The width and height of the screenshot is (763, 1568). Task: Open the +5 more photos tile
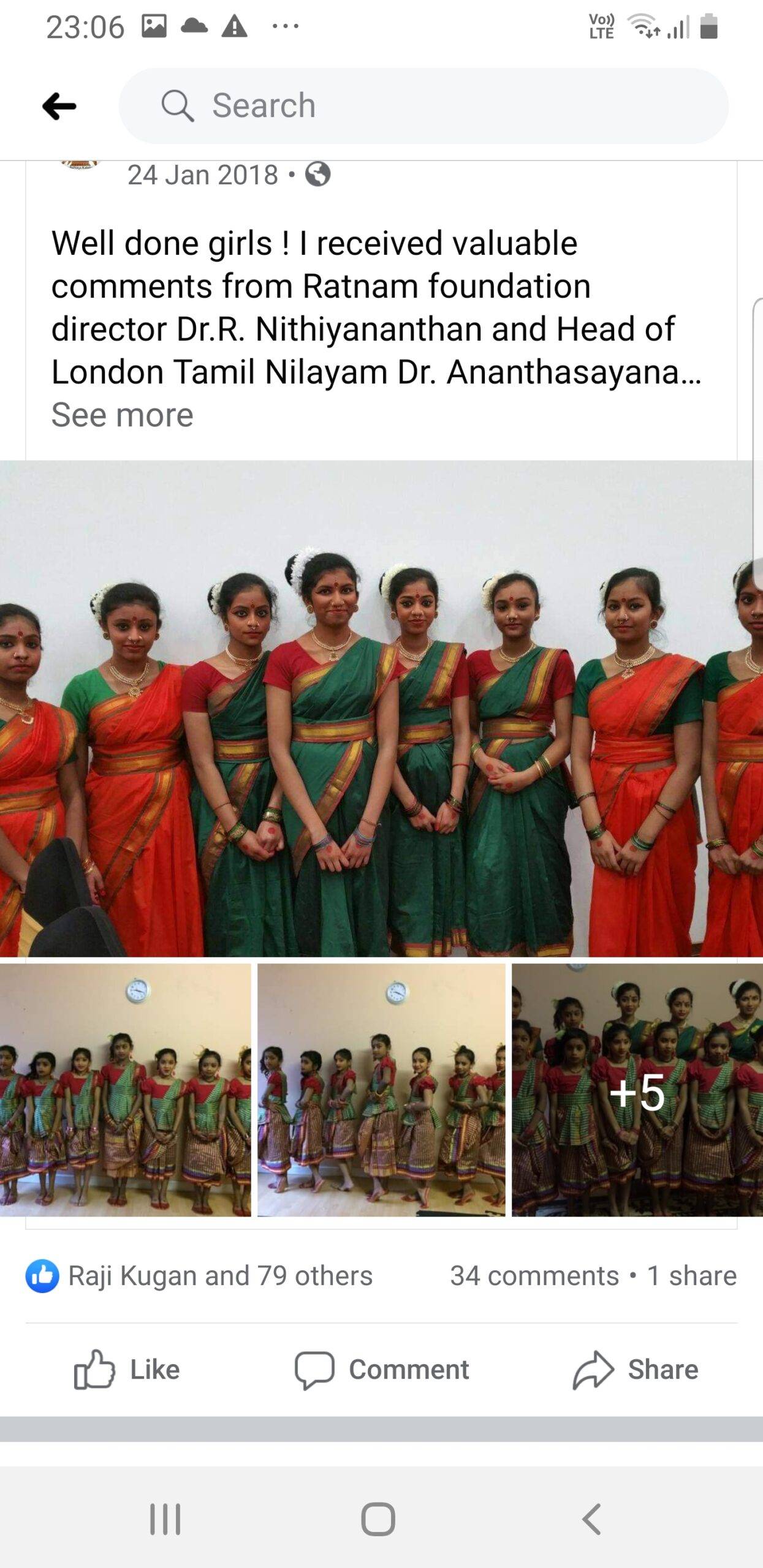point(637,1090)
